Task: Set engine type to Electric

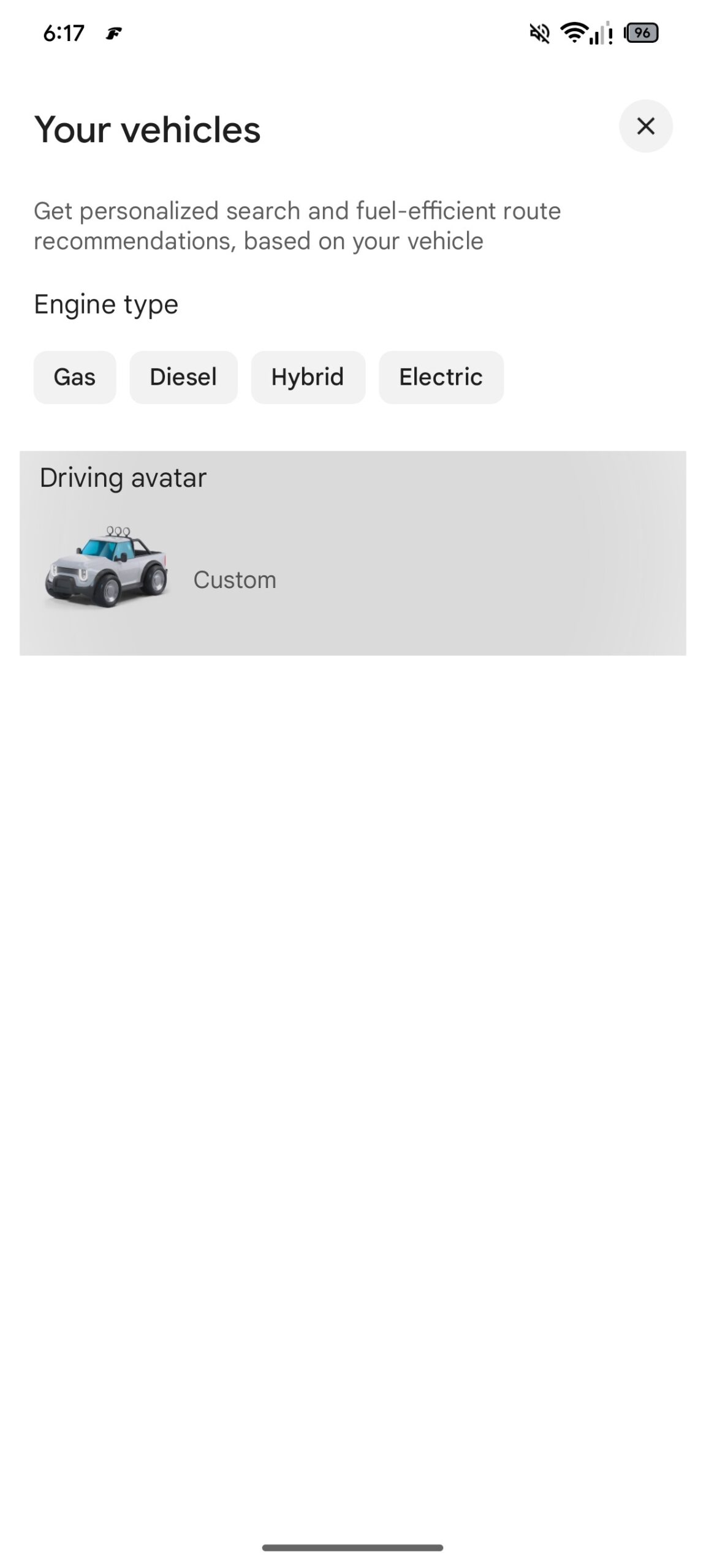Action: click(x=441, y=377)
